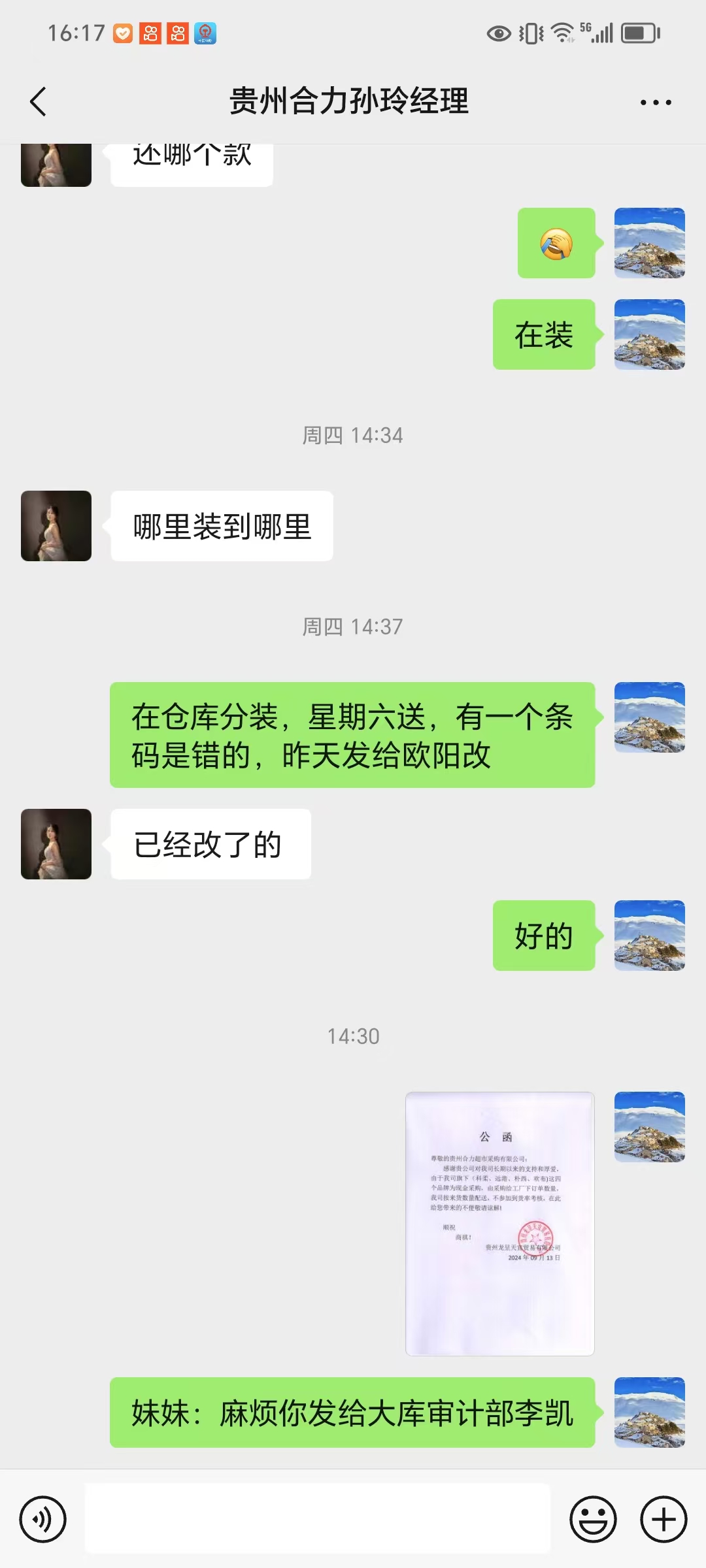Open own avatar beside 好的 message
Image resolution: width=706 pixels, height=1568 pixels.
pyautogui.click(x=650, y=936)
